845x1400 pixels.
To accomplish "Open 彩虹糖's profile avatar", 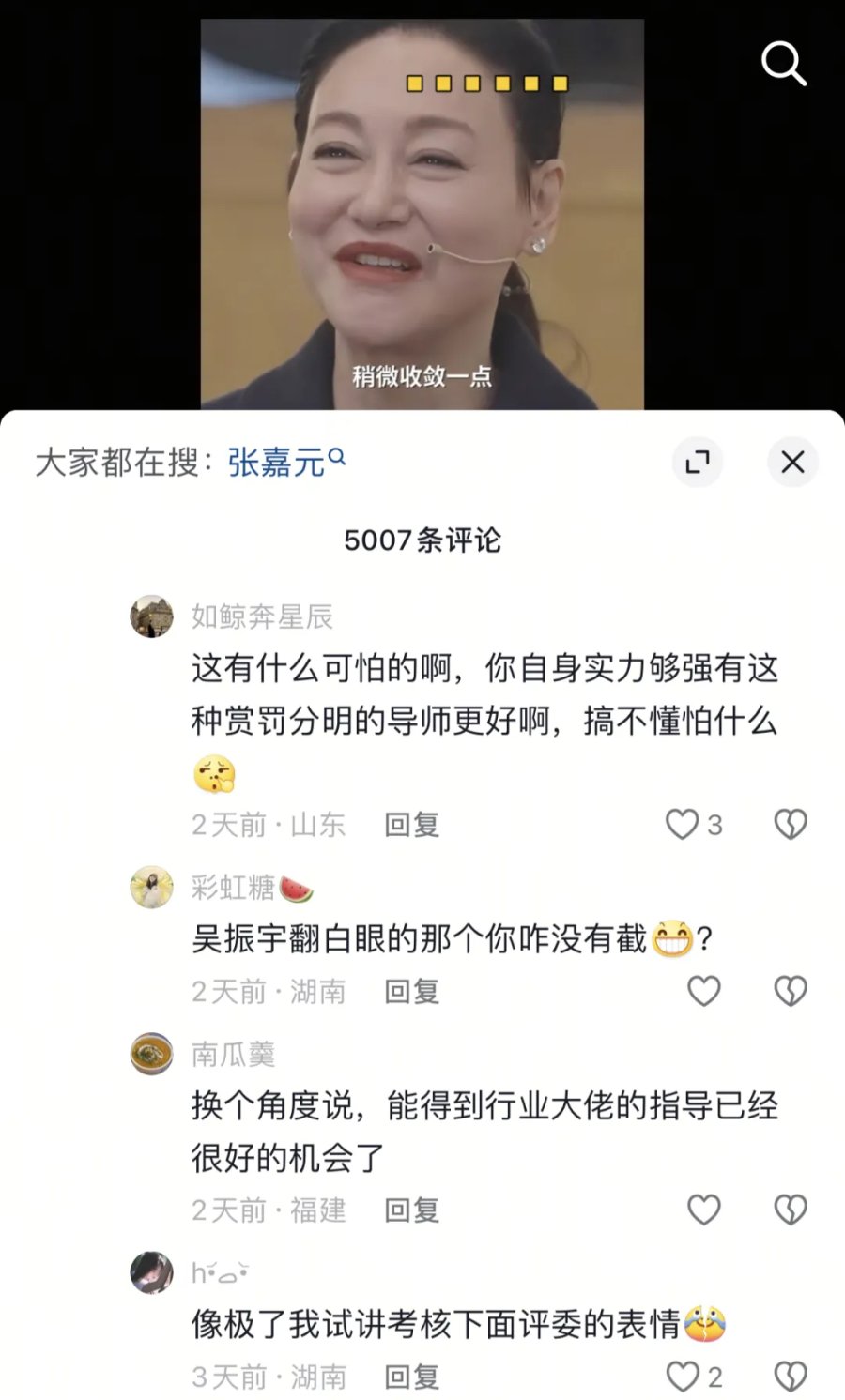I will pyautogui.click(x=151, y=887).
